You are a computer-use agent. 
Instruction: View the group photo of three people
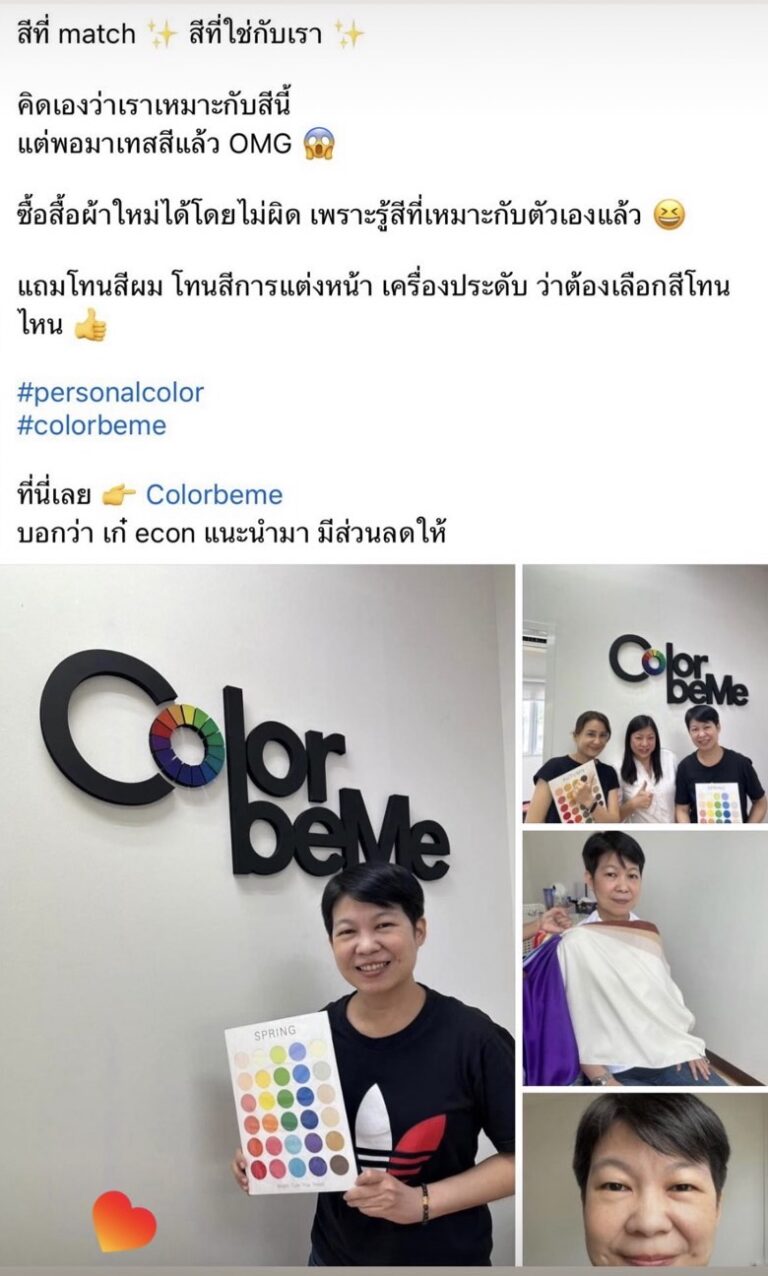click(645, 694)
